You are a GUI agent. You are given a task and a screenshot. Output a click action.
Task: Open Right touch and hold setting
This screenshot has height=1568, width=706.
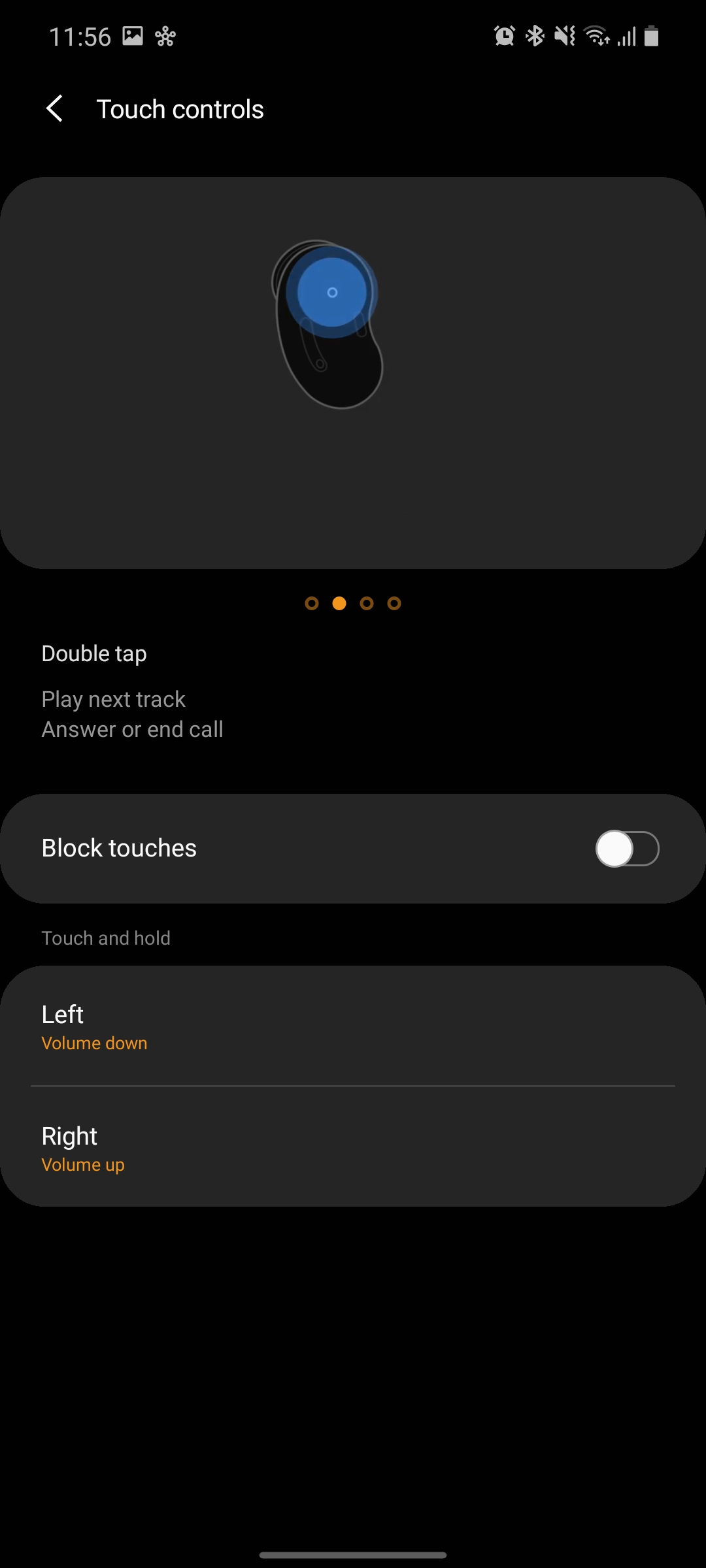click(353, 1148)
